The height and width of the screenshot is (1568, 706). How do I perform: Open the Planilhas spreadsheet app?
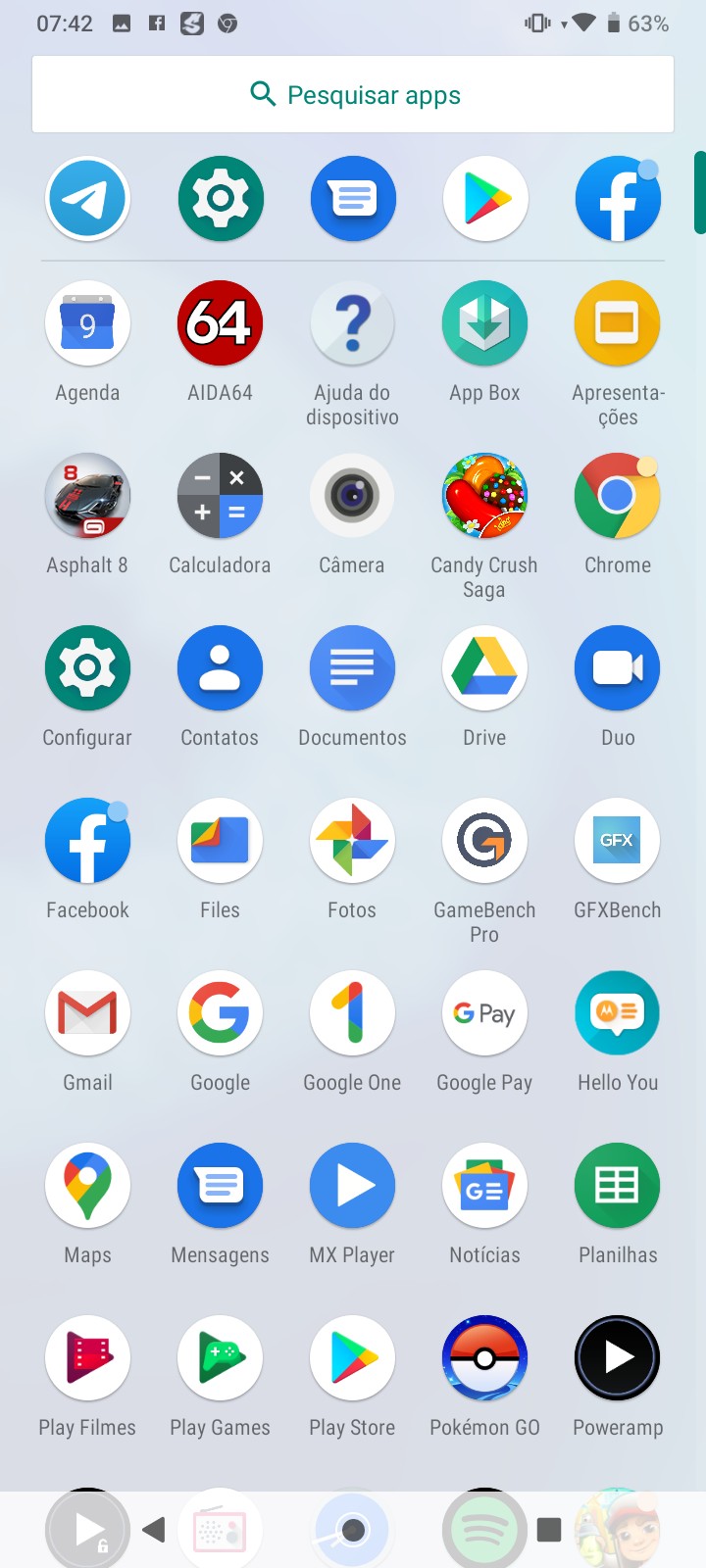(617, 1186)
